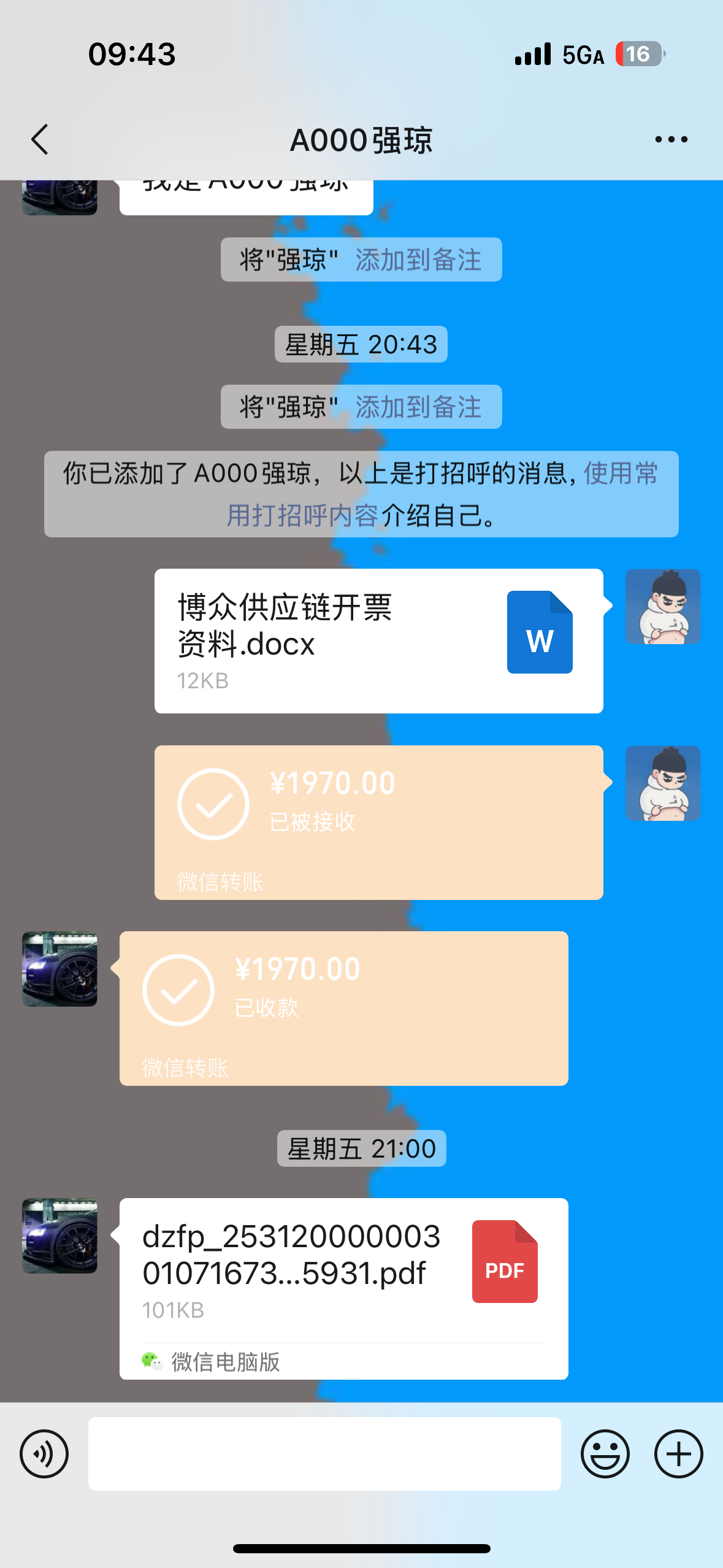723x1568 pixels.
Task: Open the plus attachments panel
Action: tap(678, 1453)
